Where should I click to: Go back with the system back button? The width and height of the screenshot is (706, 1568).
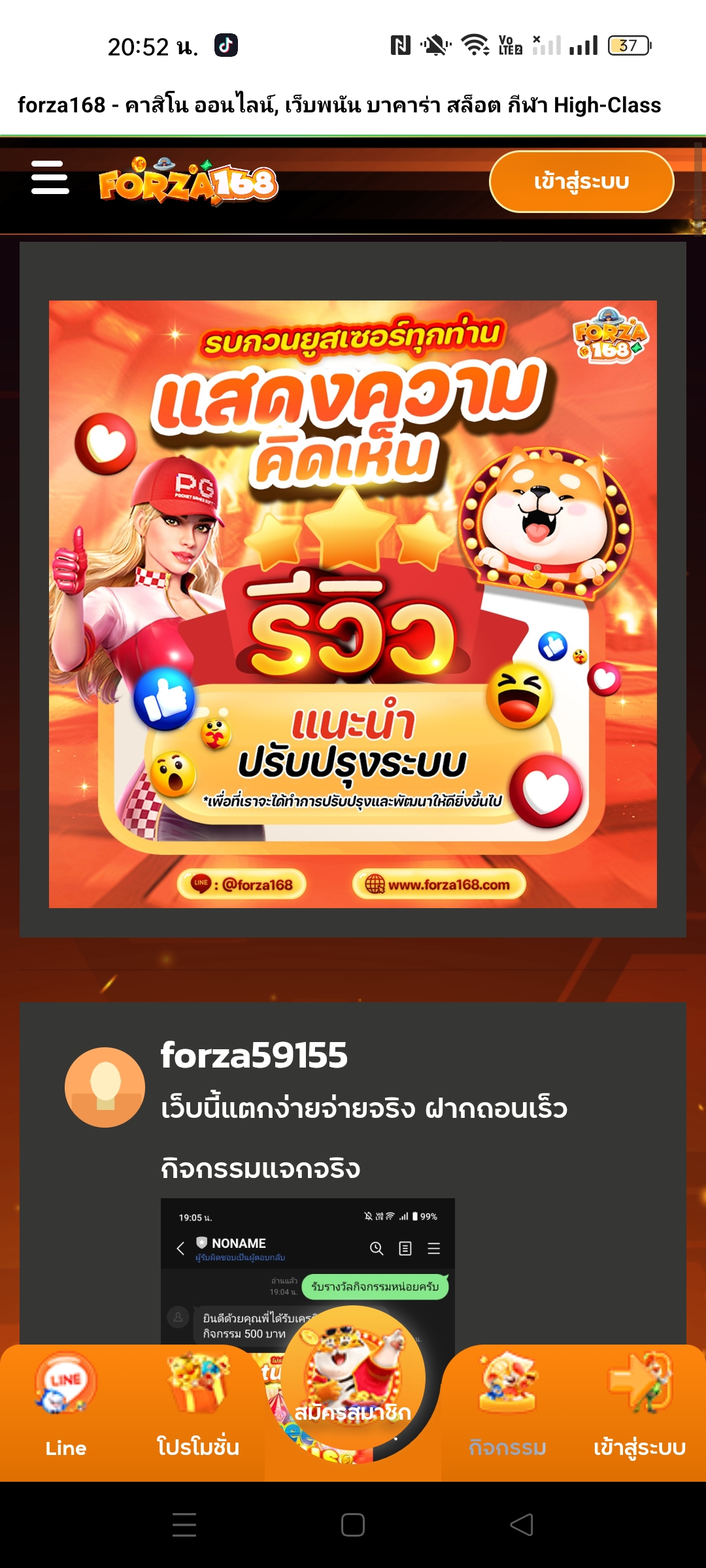pos(522,1525)
